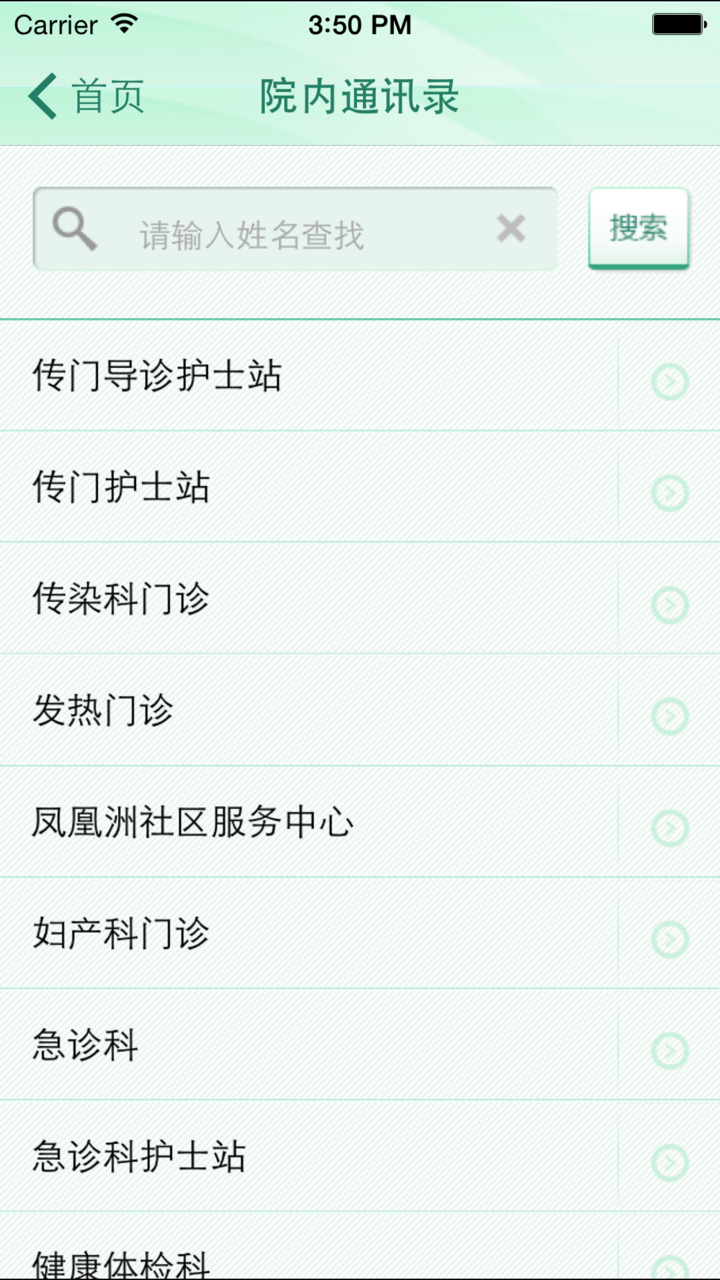Screen dimensions: 720x1280
Task: Open 凤凰洲社区服务中心 via its arrow icon
Action: point(669,828)
